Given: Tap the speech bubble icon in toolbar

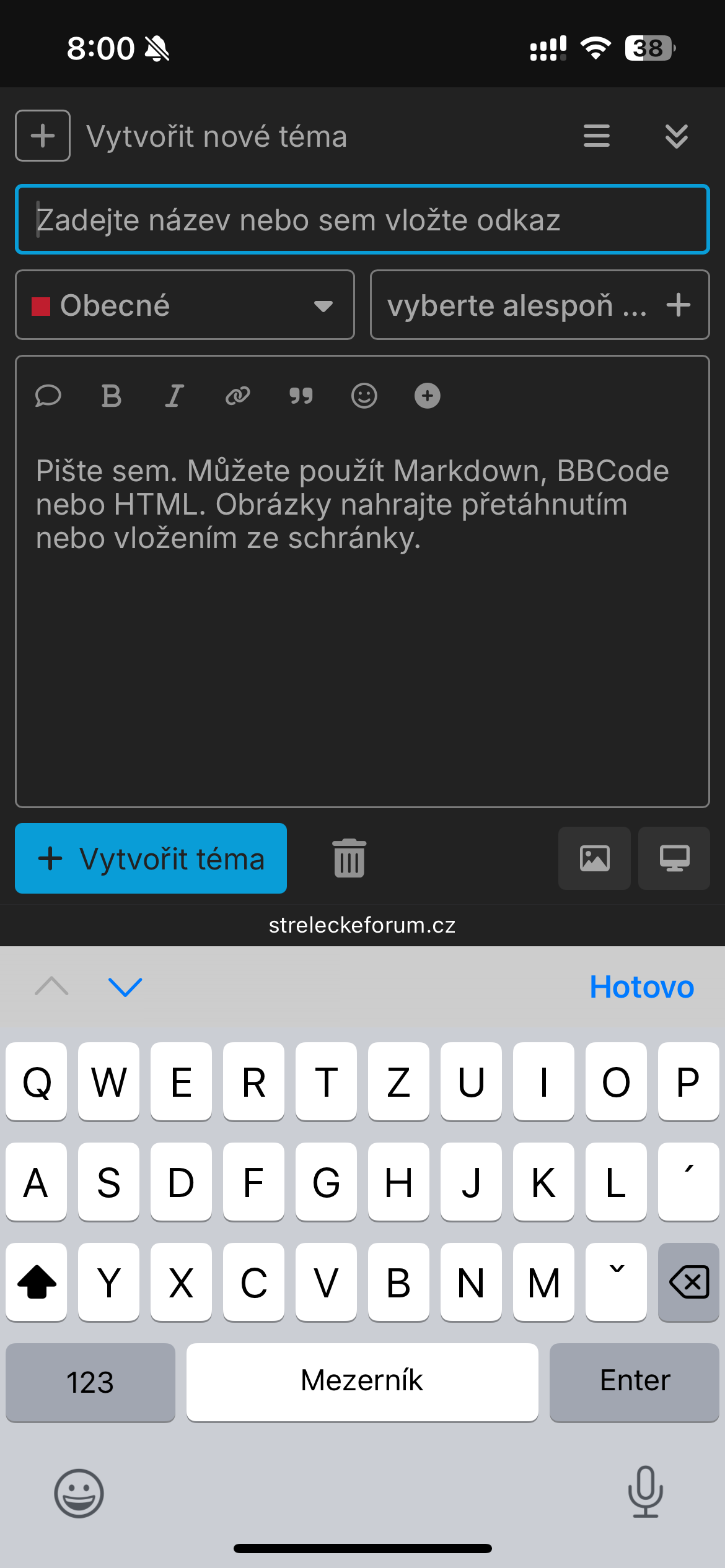Looking at the screenshot, I should (x=48, y=396).
